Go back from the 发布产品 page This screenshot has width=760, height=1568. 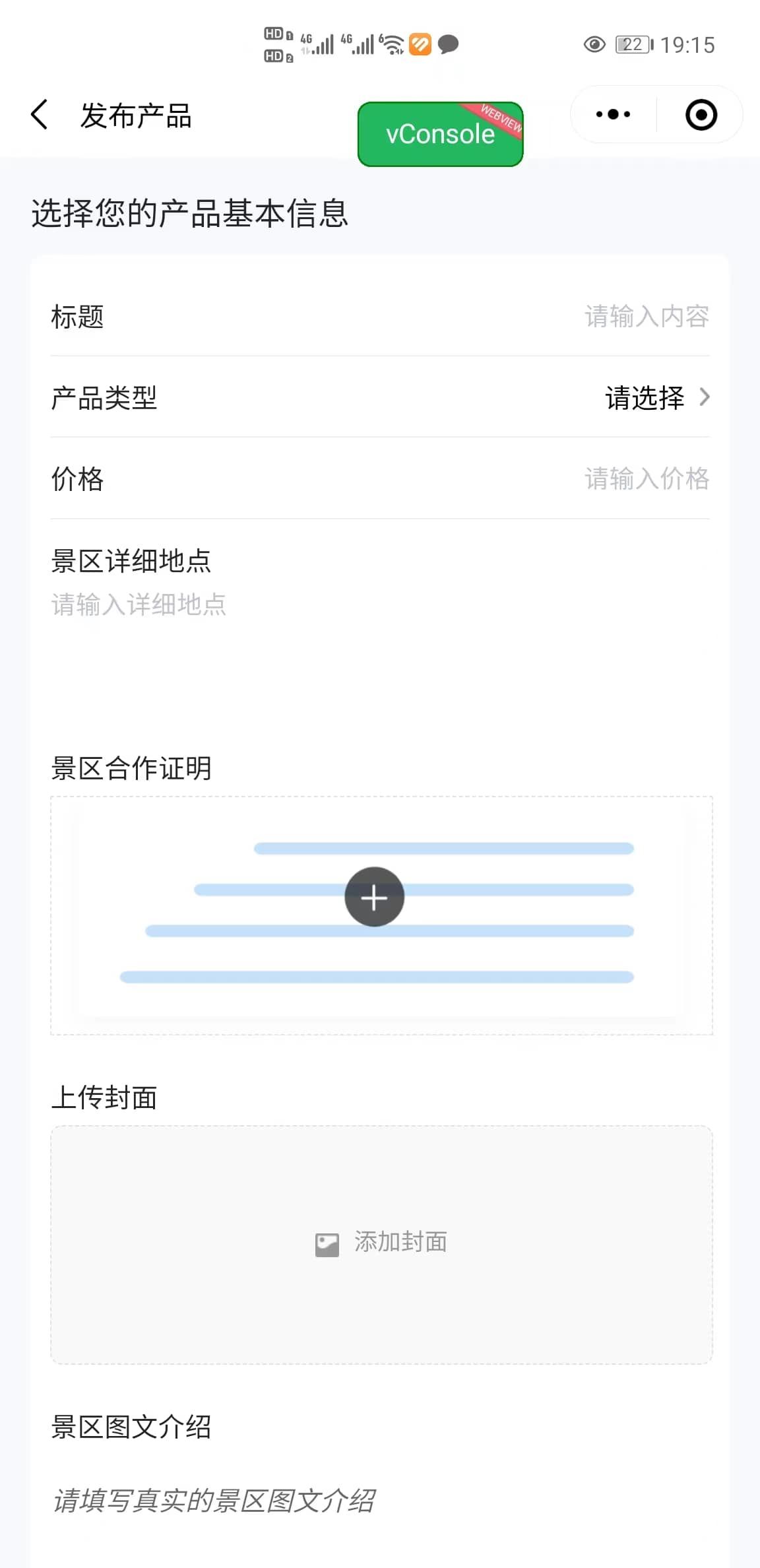click(40, 115)
